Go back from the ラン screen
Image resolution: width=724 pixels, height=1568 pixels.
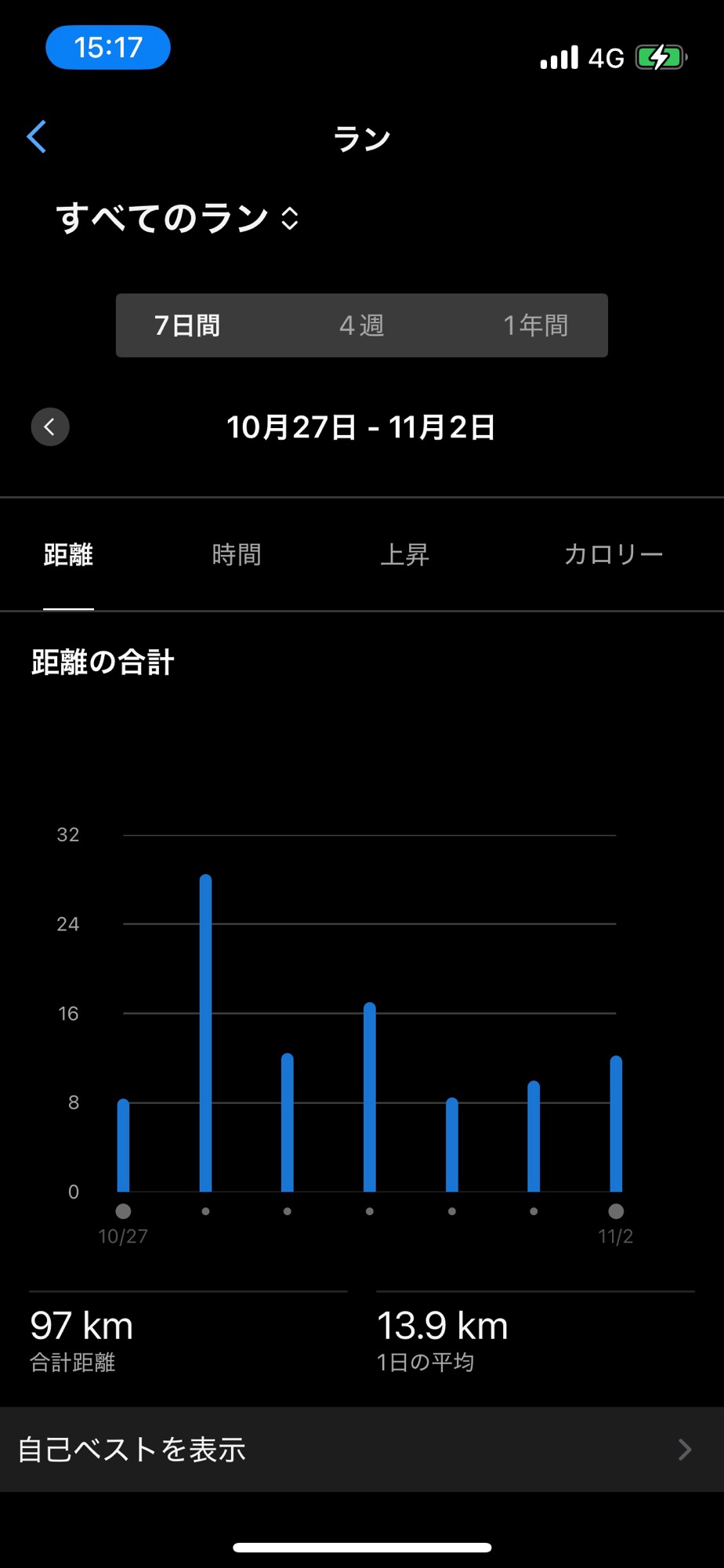pyautogui.click(x=37, y=137)
